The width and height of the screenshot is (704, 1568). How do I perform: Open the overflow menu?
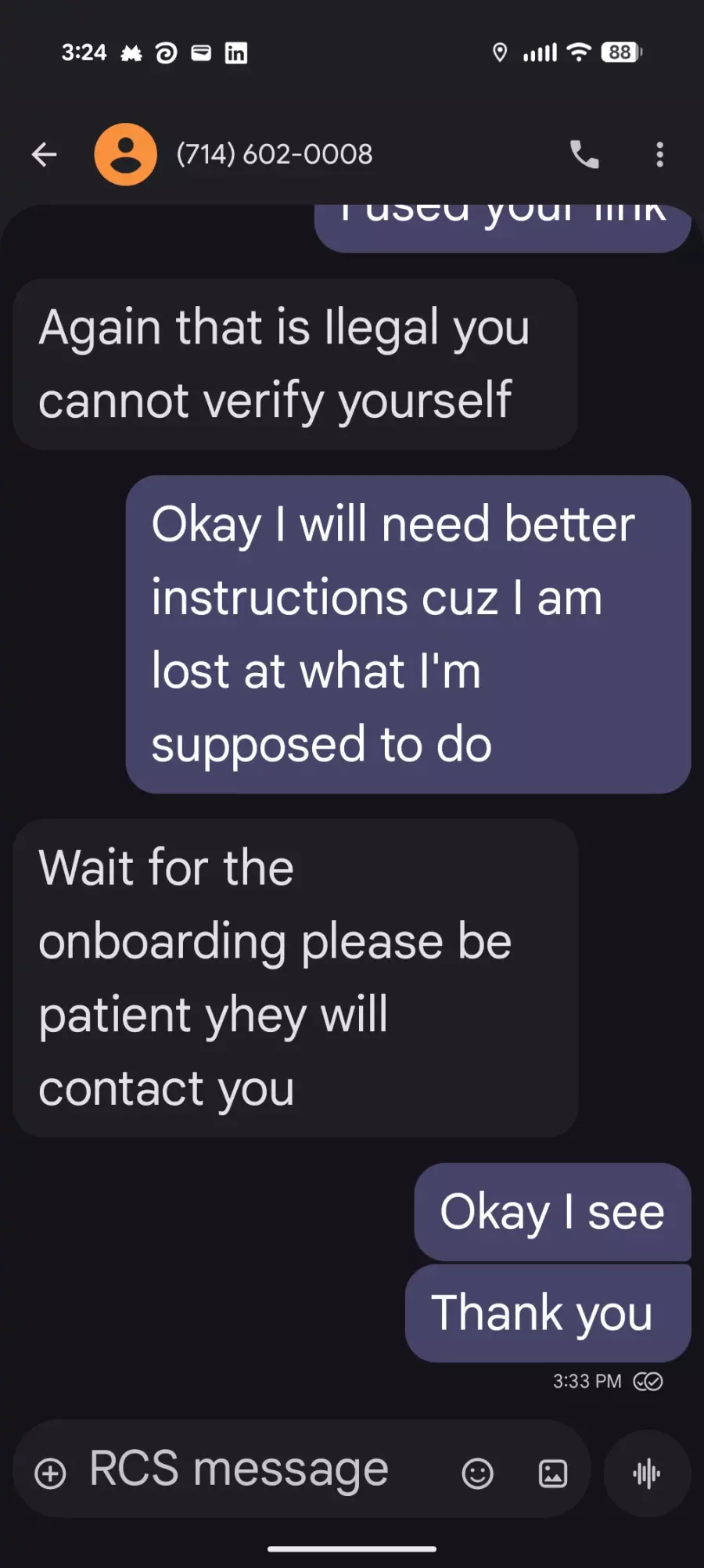659,154
